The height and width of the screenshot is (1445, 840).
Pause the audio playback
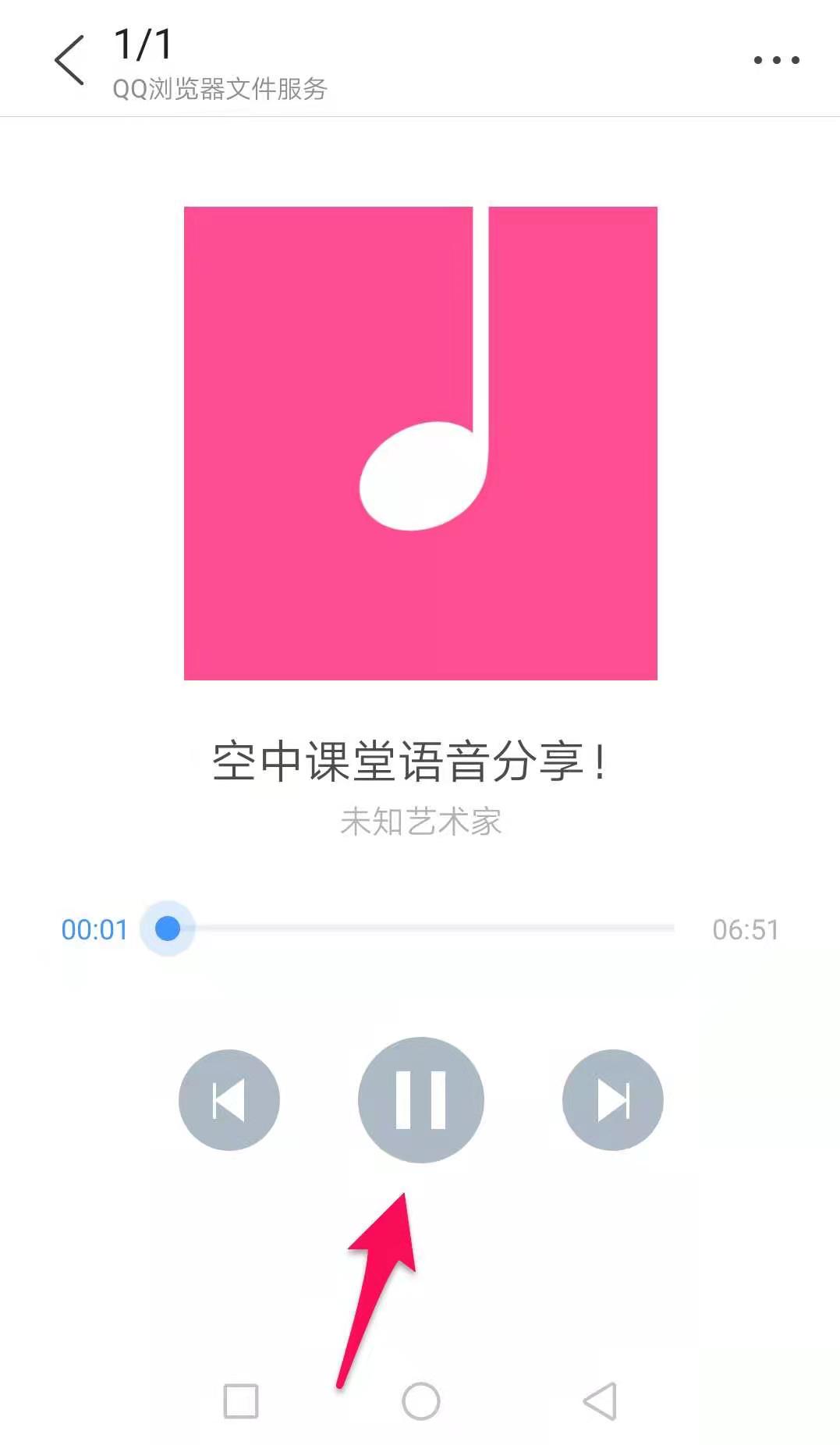421,1099
